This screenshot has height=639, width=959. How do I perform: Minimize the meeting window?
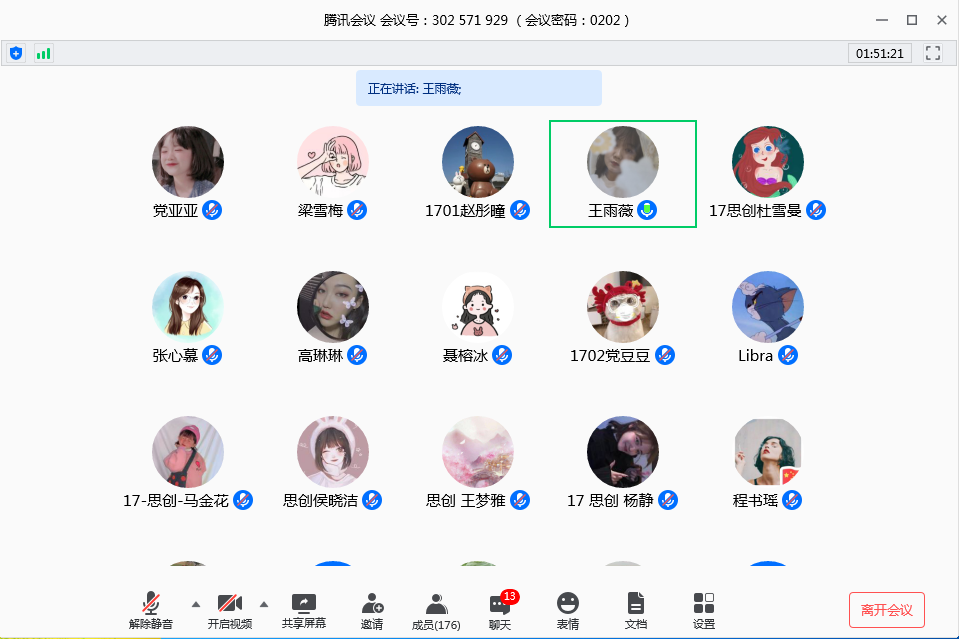[x=881, y=20]
